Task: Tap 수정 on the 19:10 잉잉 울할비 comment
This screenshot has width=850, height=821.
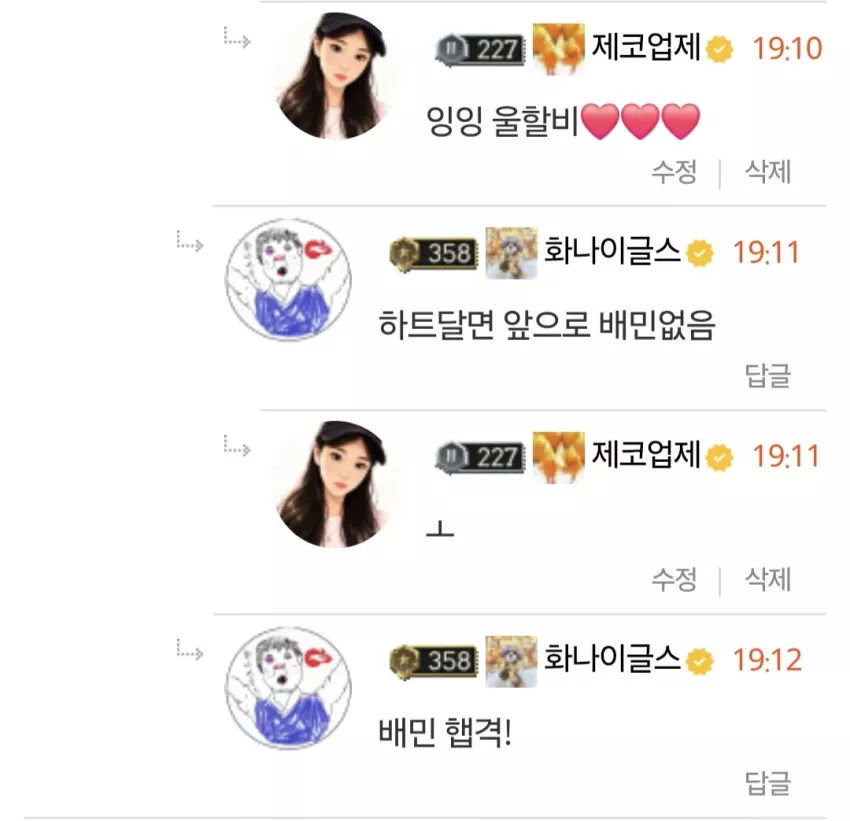Action: (674, 172)
